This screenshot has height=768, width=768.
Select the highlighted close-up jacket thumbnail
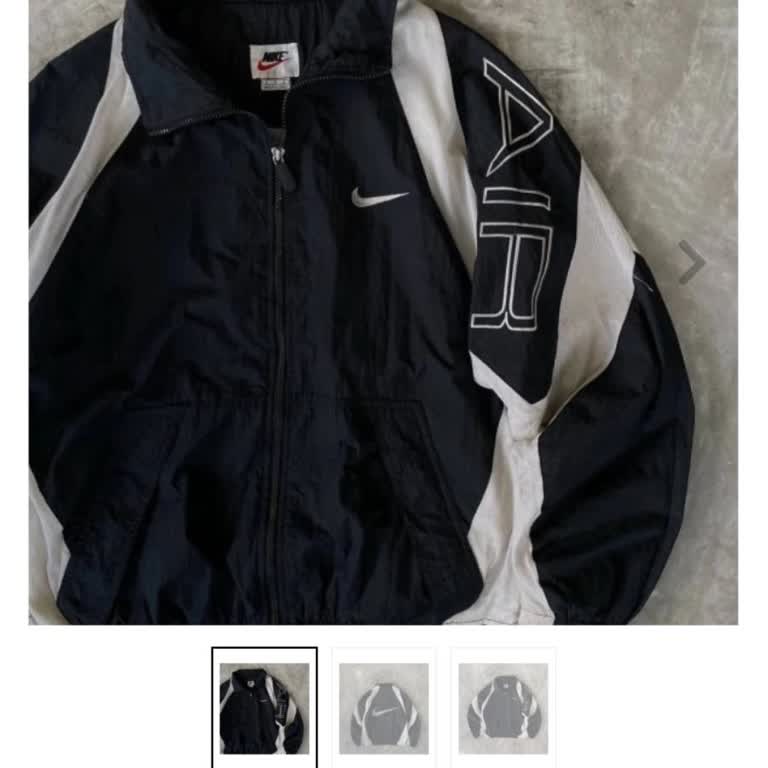pos(264,708)
